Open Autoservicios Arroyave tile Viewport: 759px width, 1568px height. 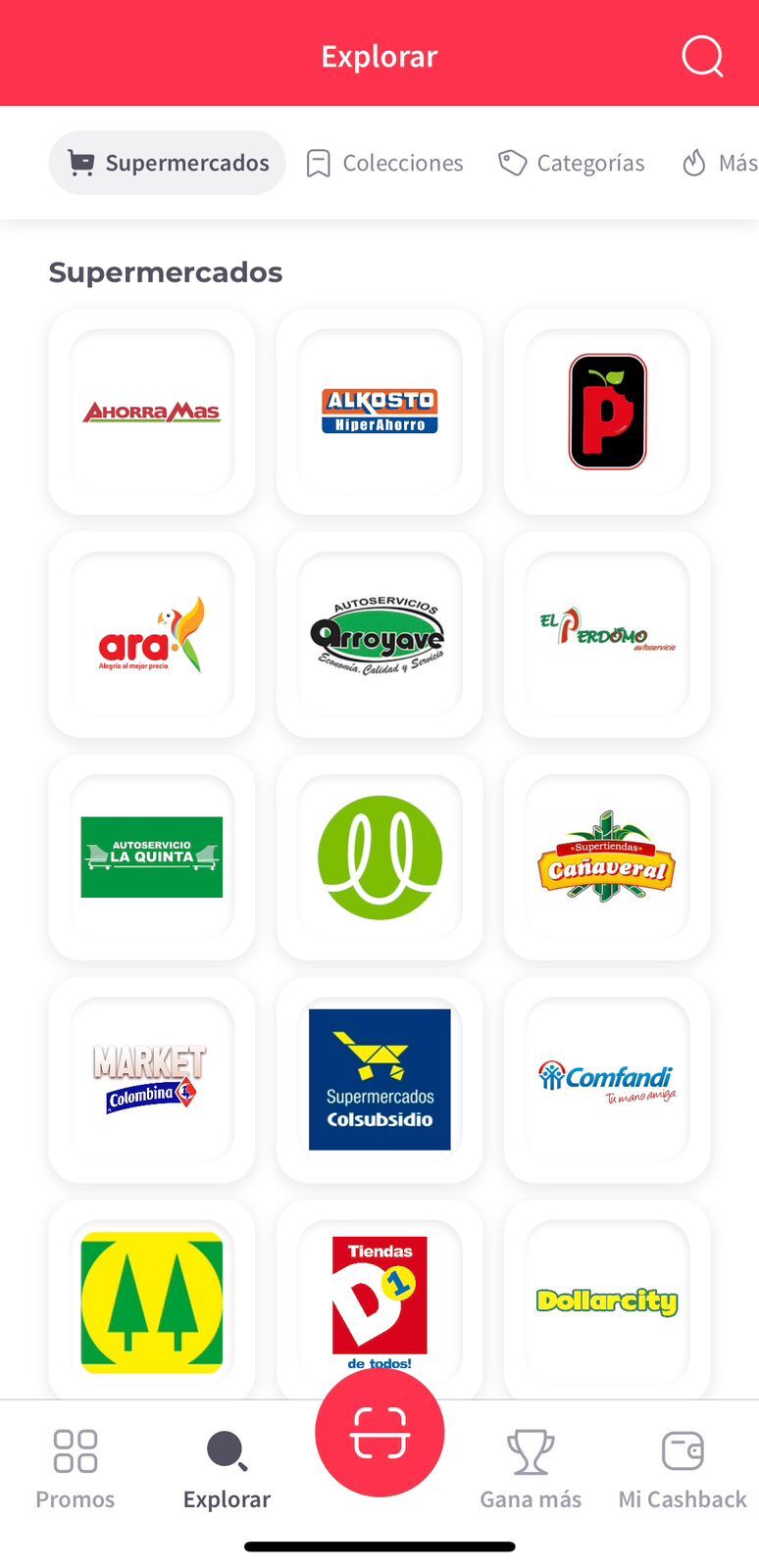[x=379, y=634]
